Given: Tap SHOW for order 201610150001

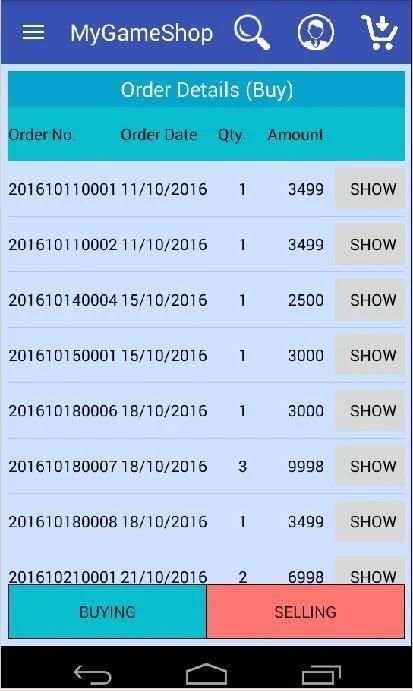Looking at the screenshot, I should click(370, 355).
